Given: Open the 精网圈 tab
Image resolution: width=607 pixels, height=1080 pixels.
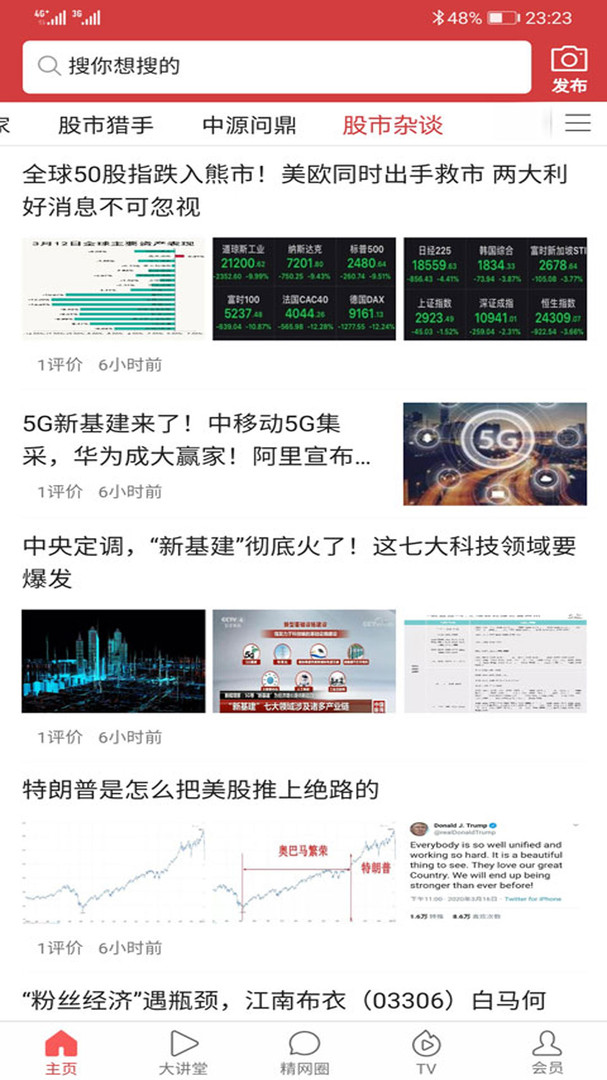Looking at the screenshot, I should click(304, 1053).
